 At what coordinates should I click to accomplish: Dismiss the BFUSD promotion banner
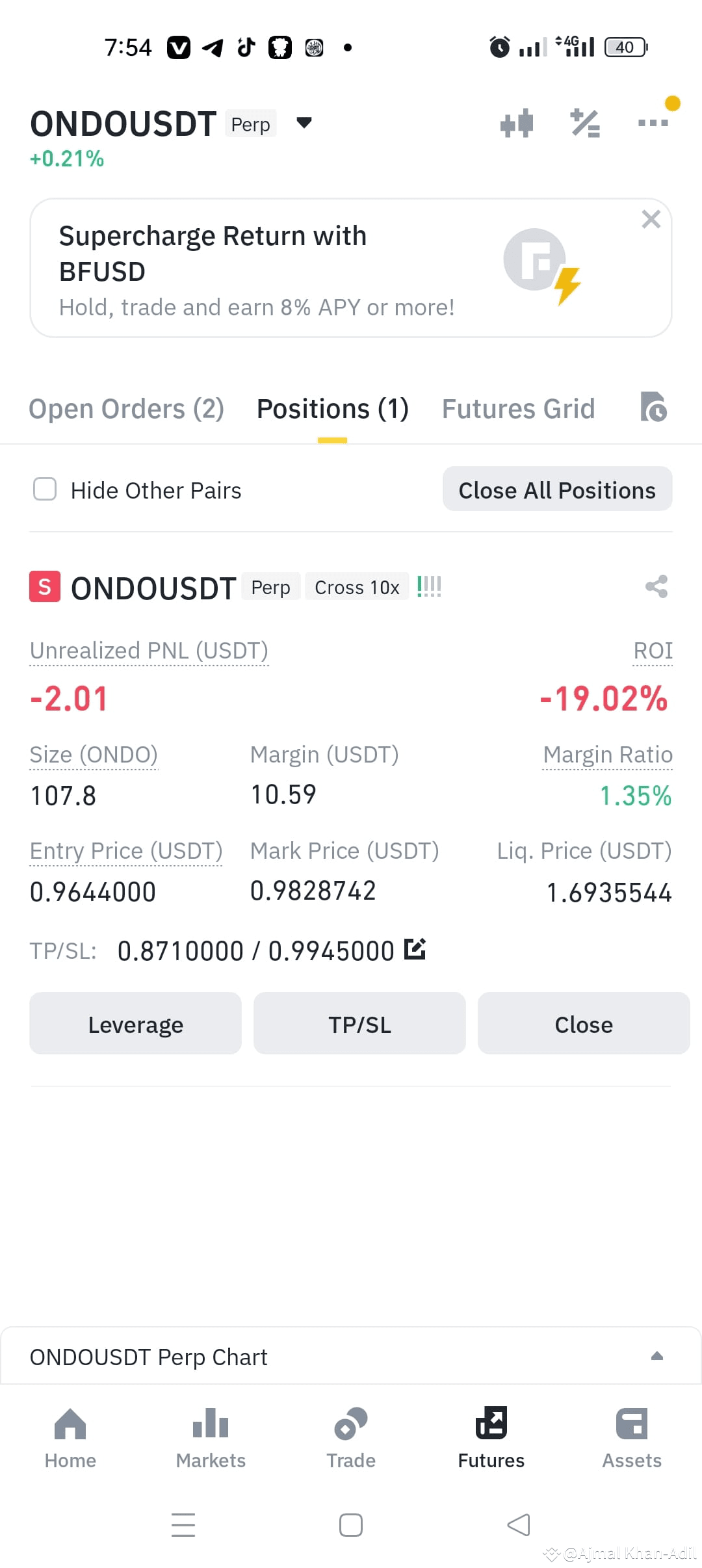(651, 220)
